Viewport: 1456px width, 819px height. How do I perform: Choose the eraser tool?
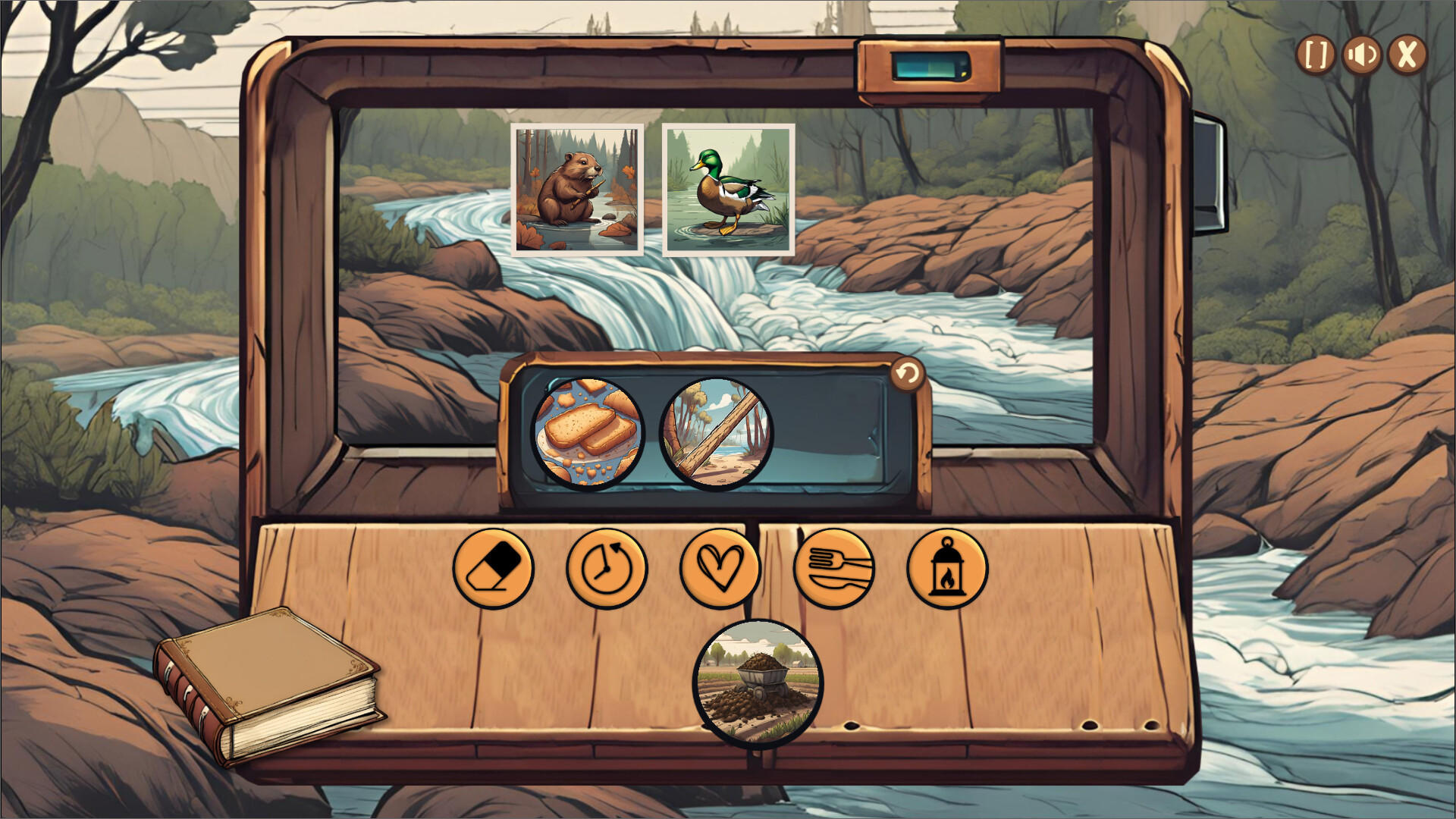click(x=494, y=568)
